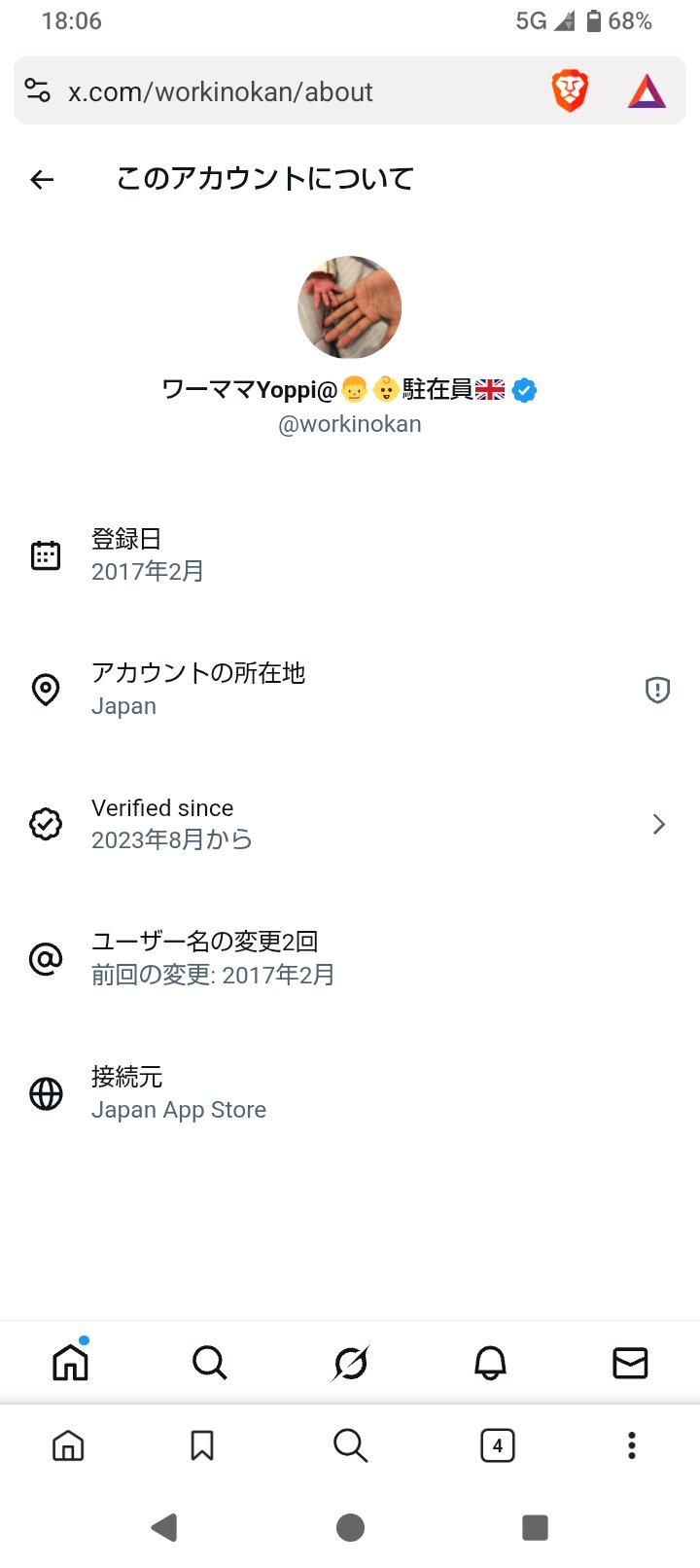This screenshot has width=700, height=1568.
Task: Tap the system back button
Action: pyautogui.click(x=164, y=1527)
